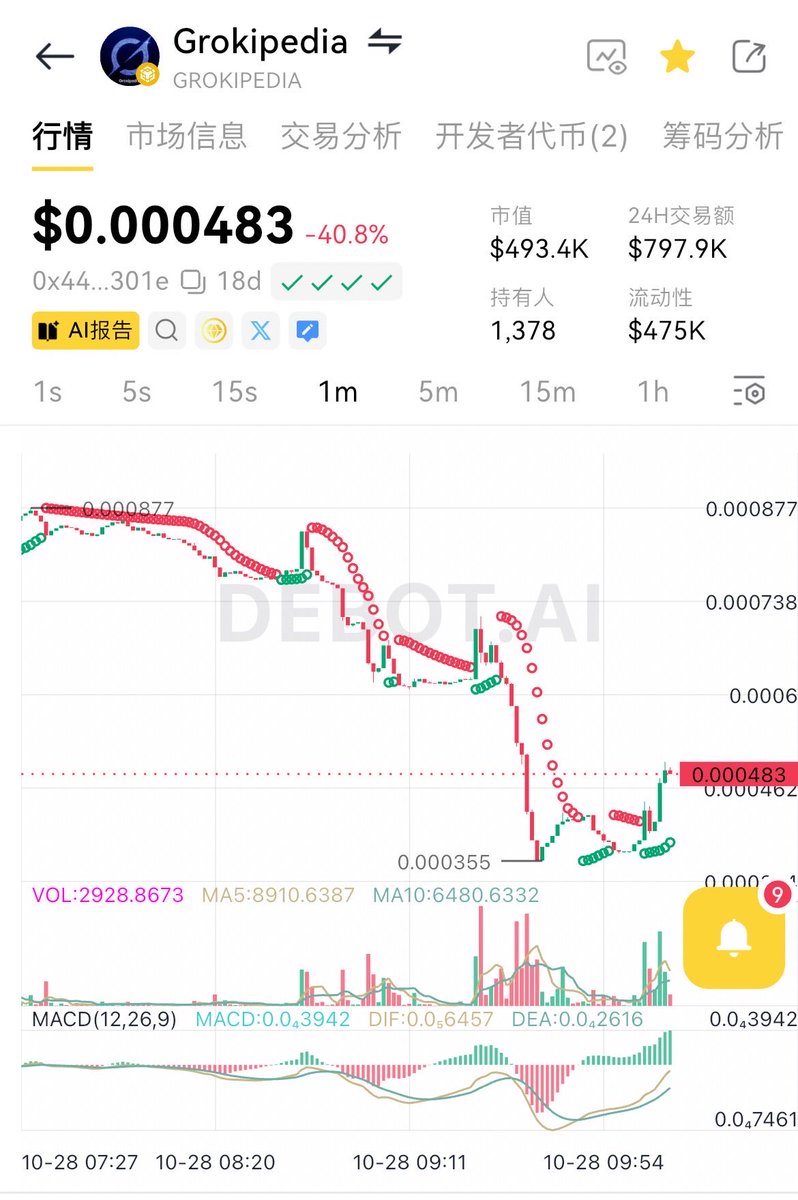
Task: Open the 交易分析 tab
Action: [341, 136]
